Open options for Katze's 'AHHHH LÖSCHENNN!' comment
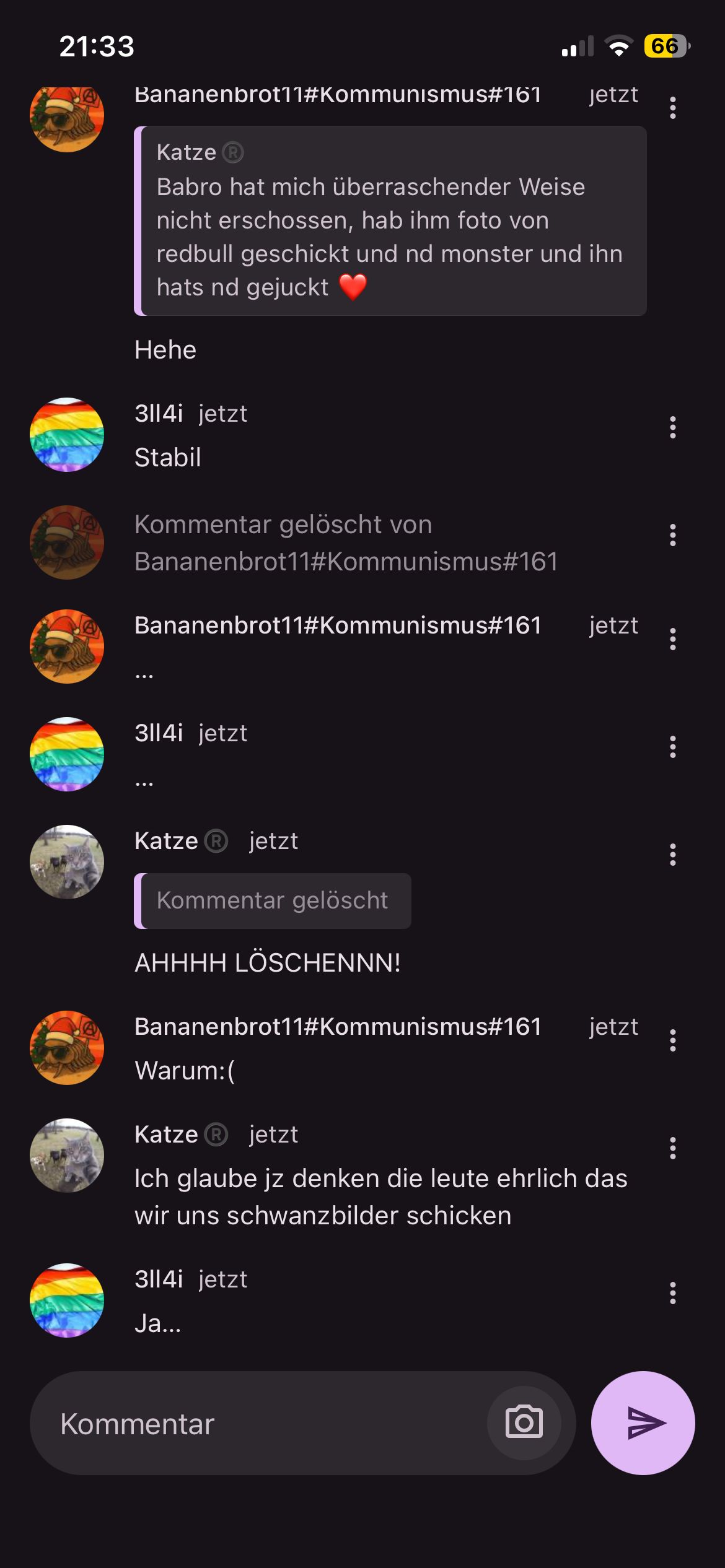 (672, 855)
